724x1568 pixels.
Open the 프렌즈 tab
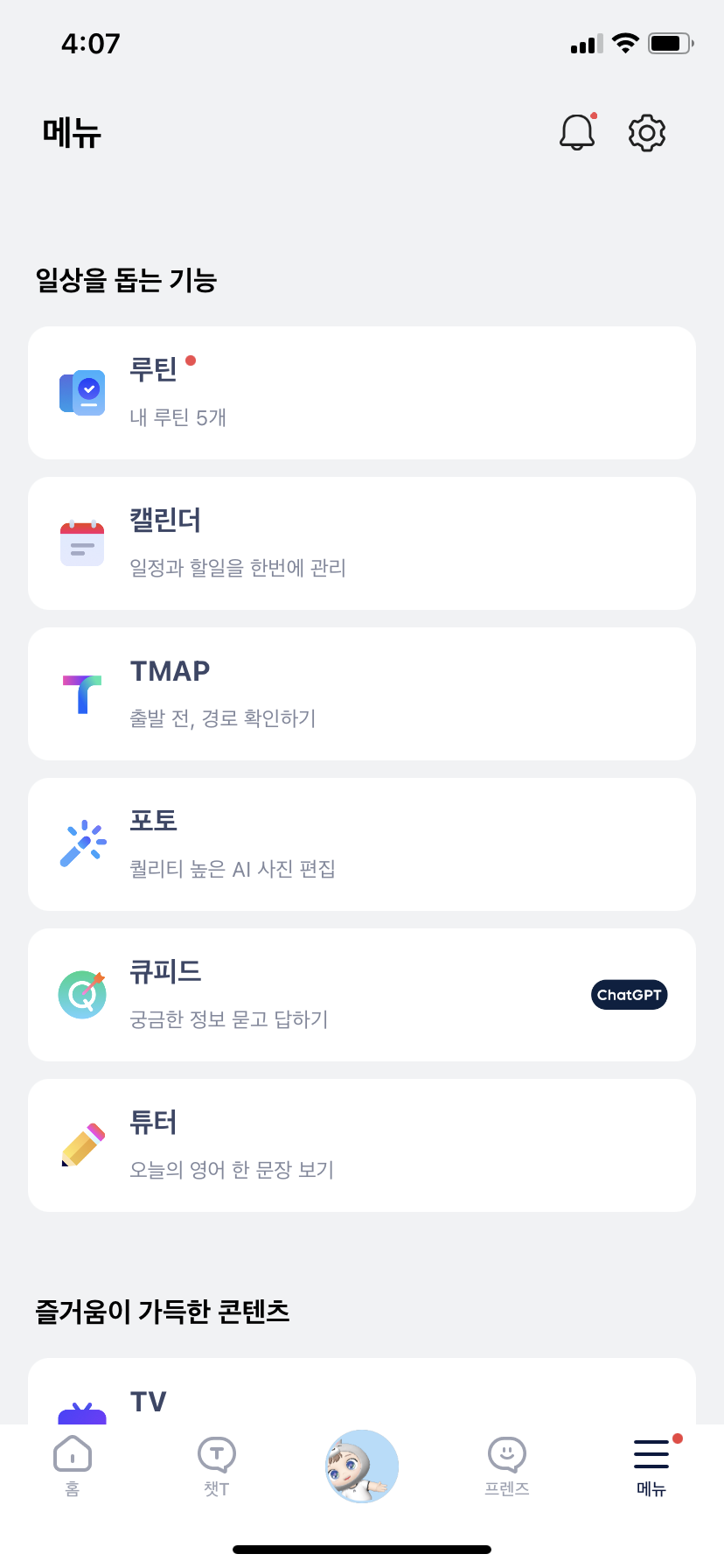[506, 1466]
